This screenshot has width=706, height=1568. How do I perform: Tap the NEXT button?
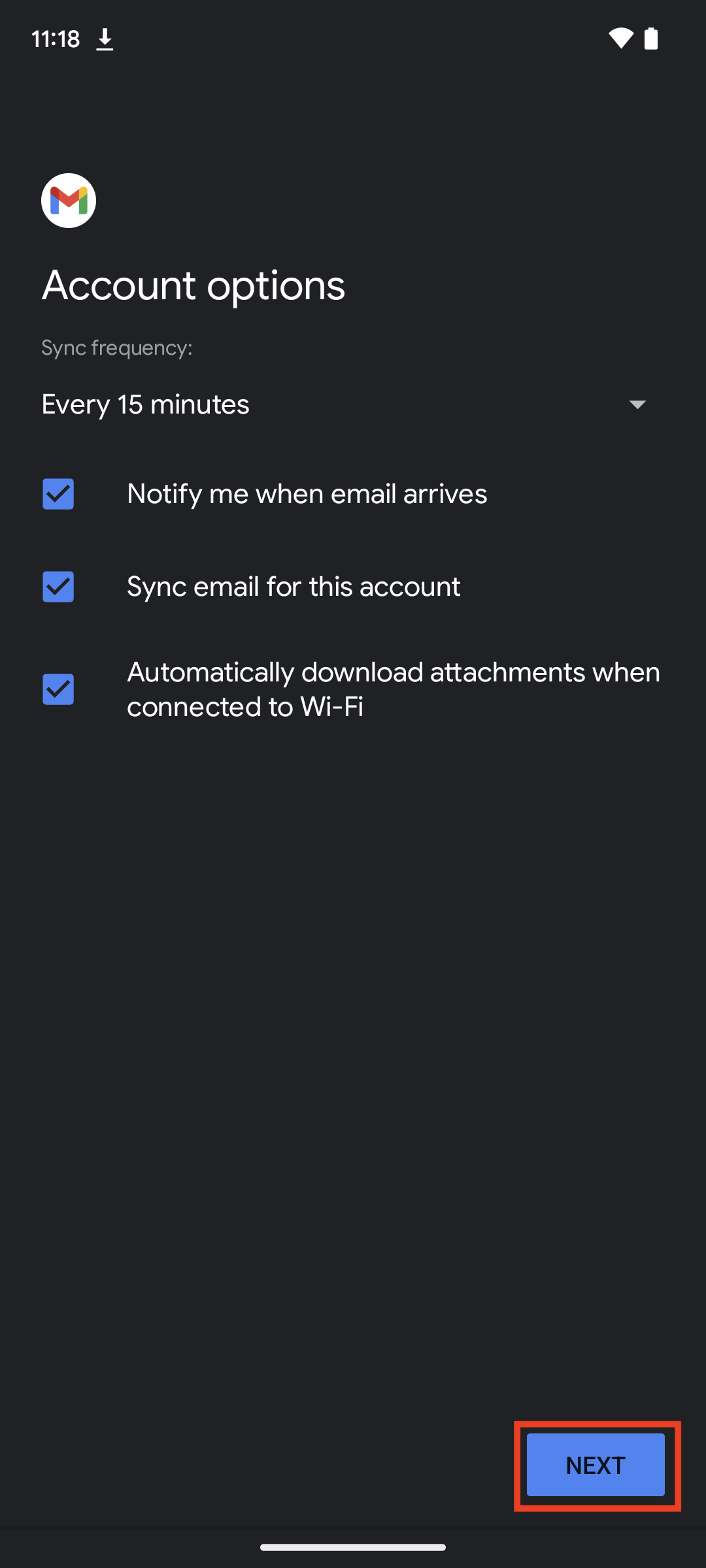tap(596, 1465)
